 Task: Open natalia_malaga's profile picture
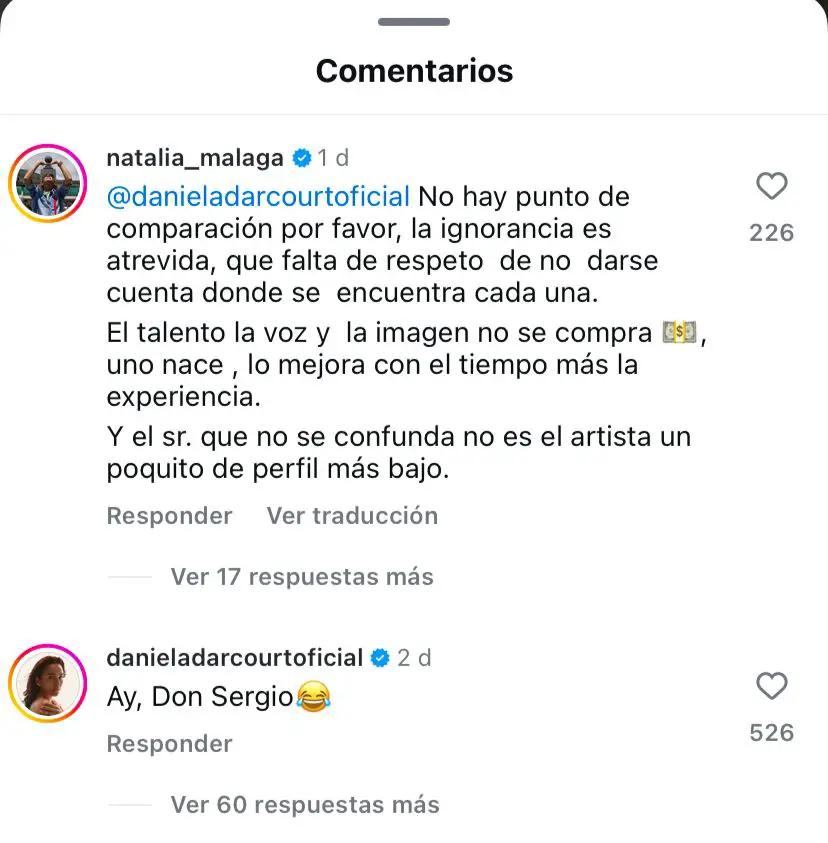click(47, 182)
